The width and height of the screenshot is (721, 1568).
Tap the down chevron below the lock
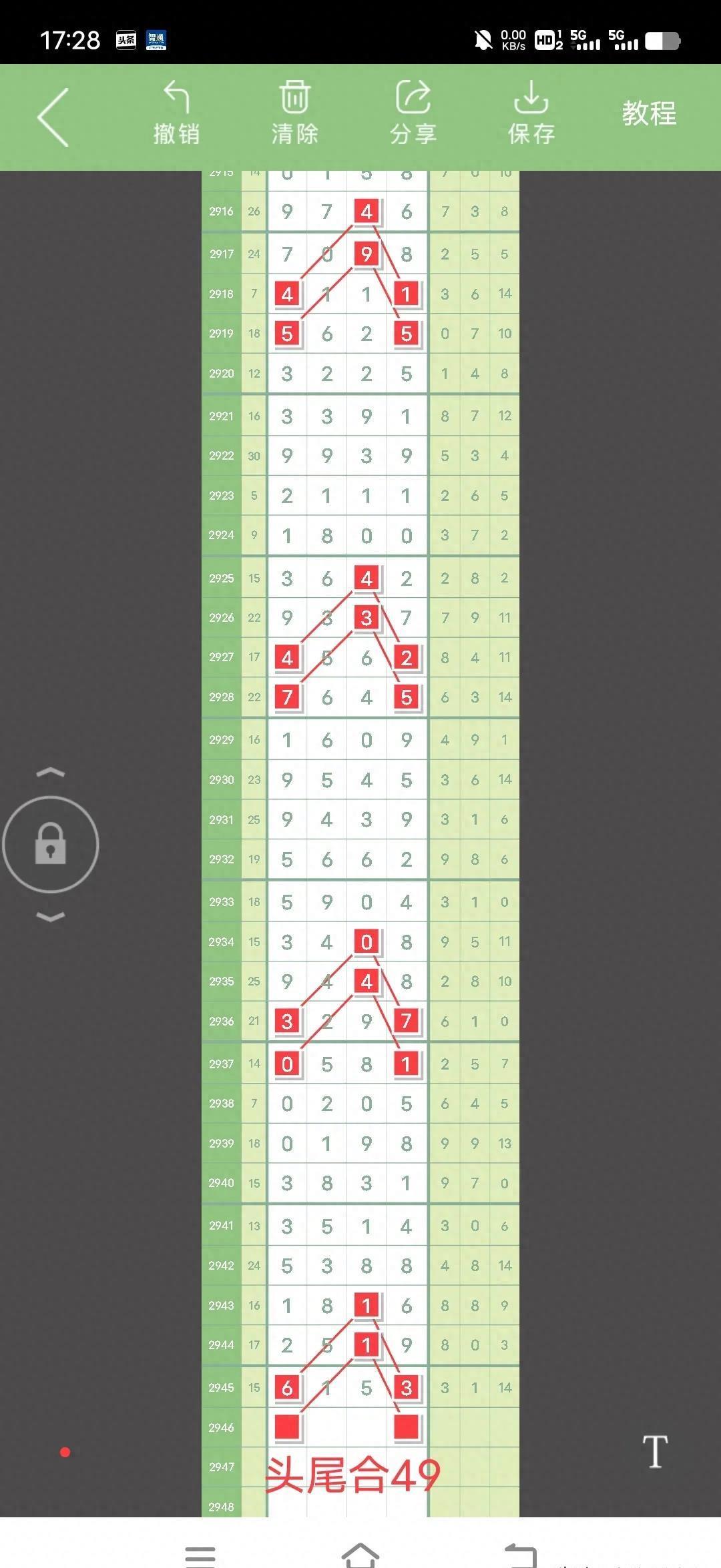tap(51, 916)
